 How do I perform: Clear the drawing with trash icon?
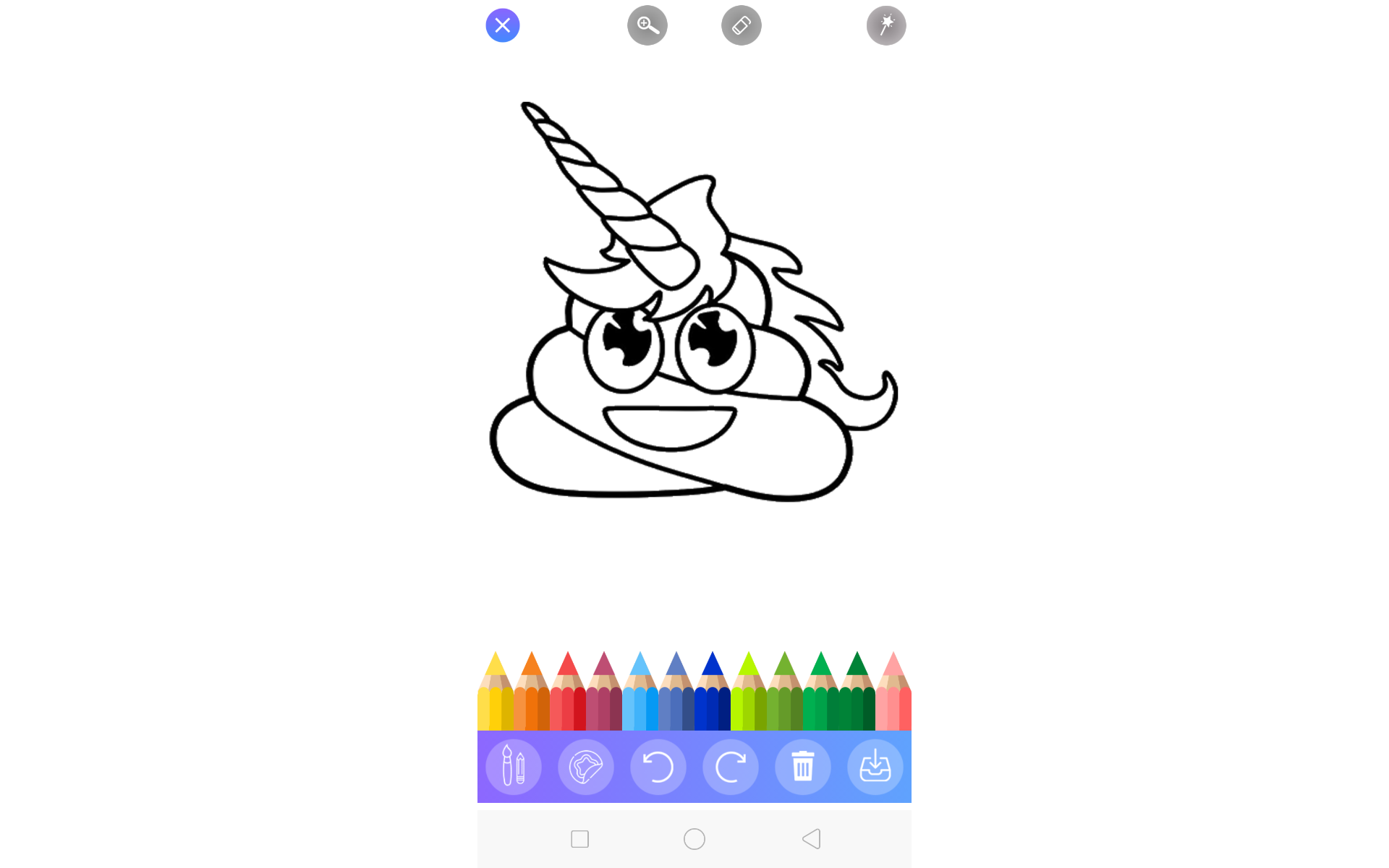803,767
